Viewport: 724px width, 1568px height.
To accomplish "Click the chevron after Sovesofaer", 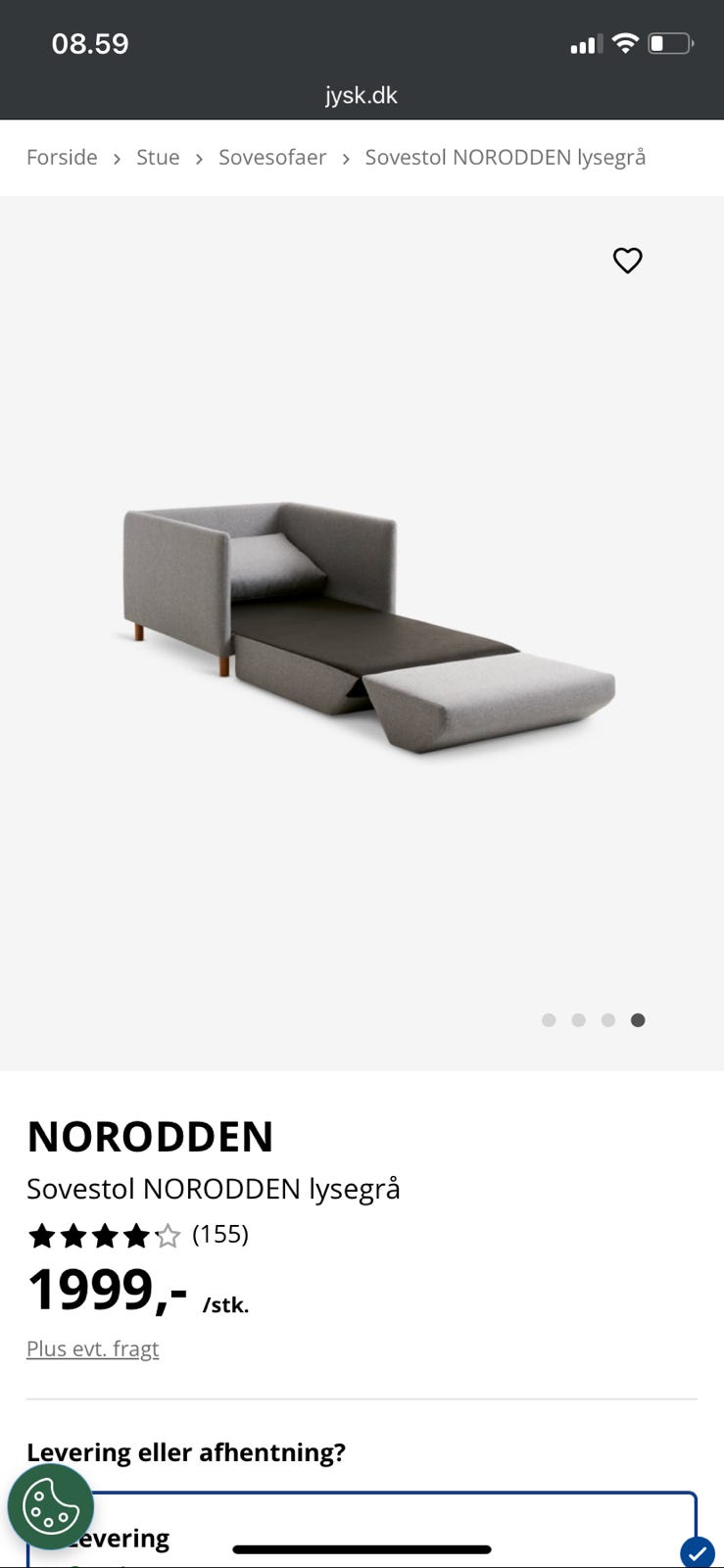I will coord(346,158).
